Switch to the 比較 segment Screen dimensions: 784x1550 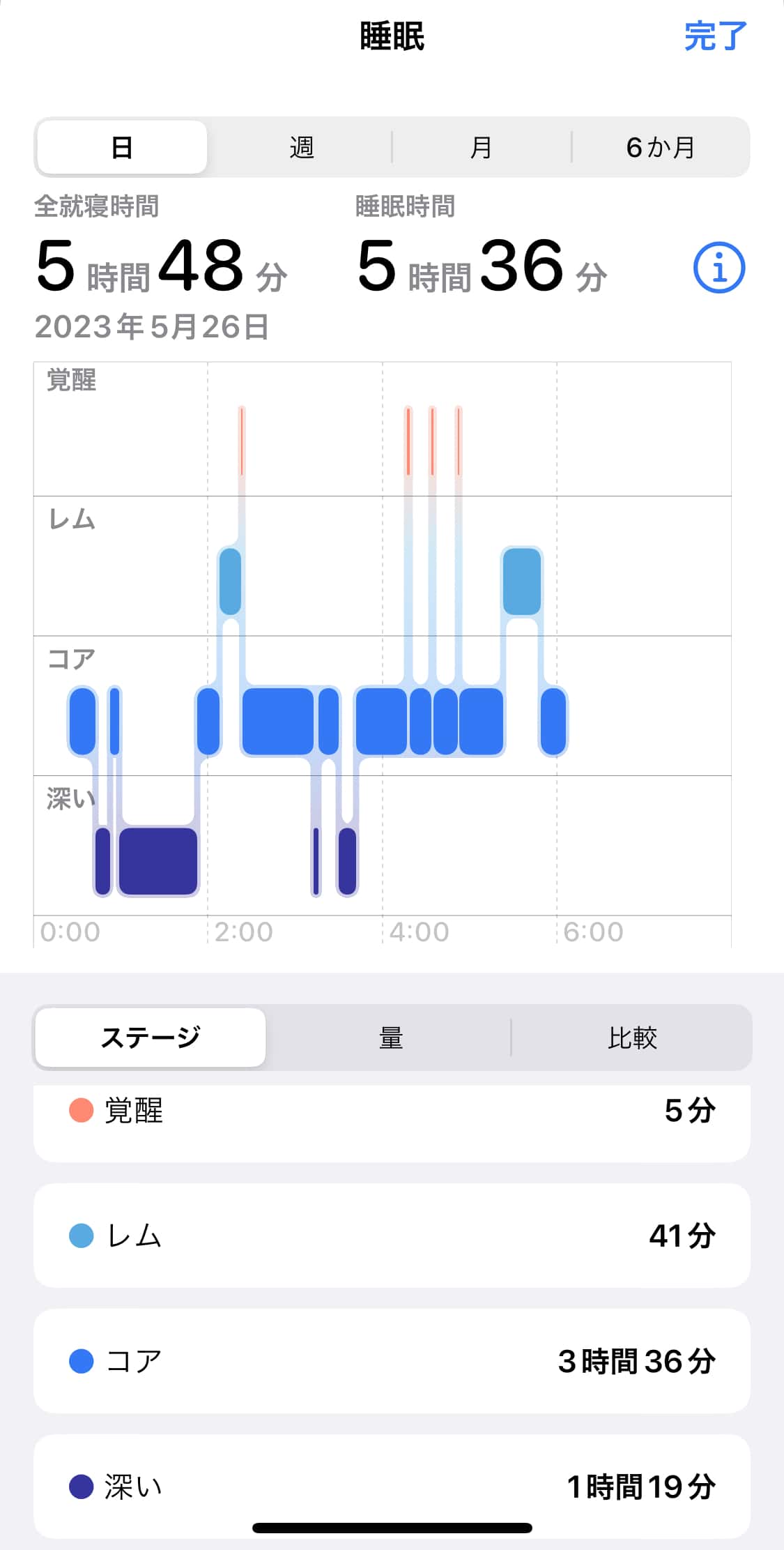click(632, 1038)
